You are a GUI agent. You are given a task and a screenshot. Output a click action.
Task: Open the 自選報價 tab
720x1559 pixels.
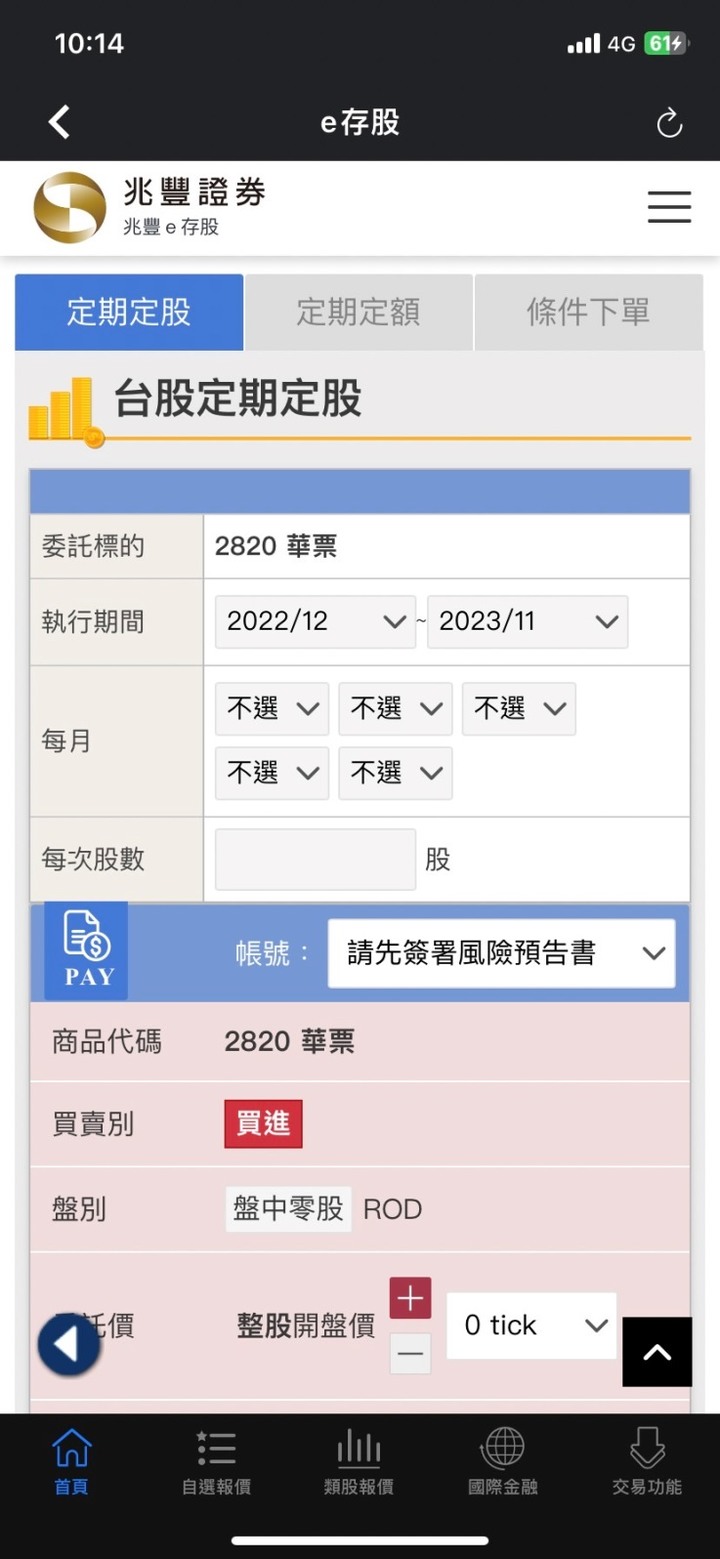coord(216,1461)
